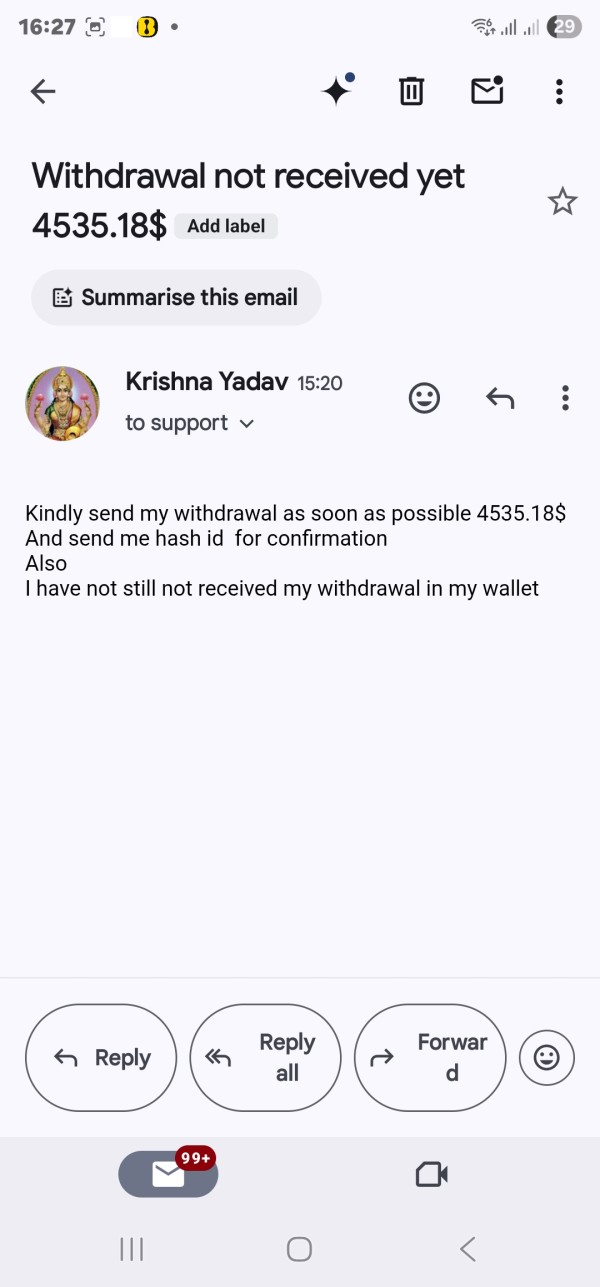Tap Summarise this email
This screenshot has width=600, height=1287.
[x=176, y=297]
